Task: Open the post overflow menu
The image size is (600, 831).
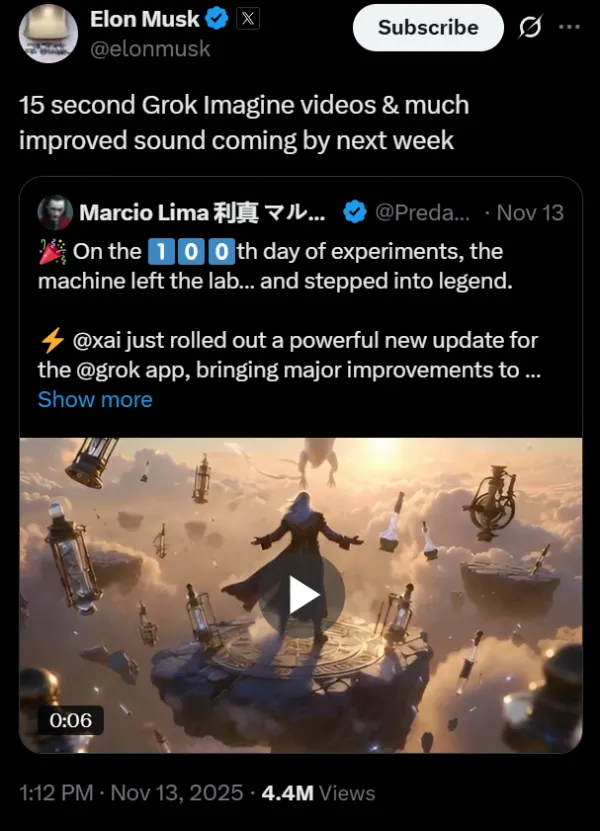Action: pos(569,28)
